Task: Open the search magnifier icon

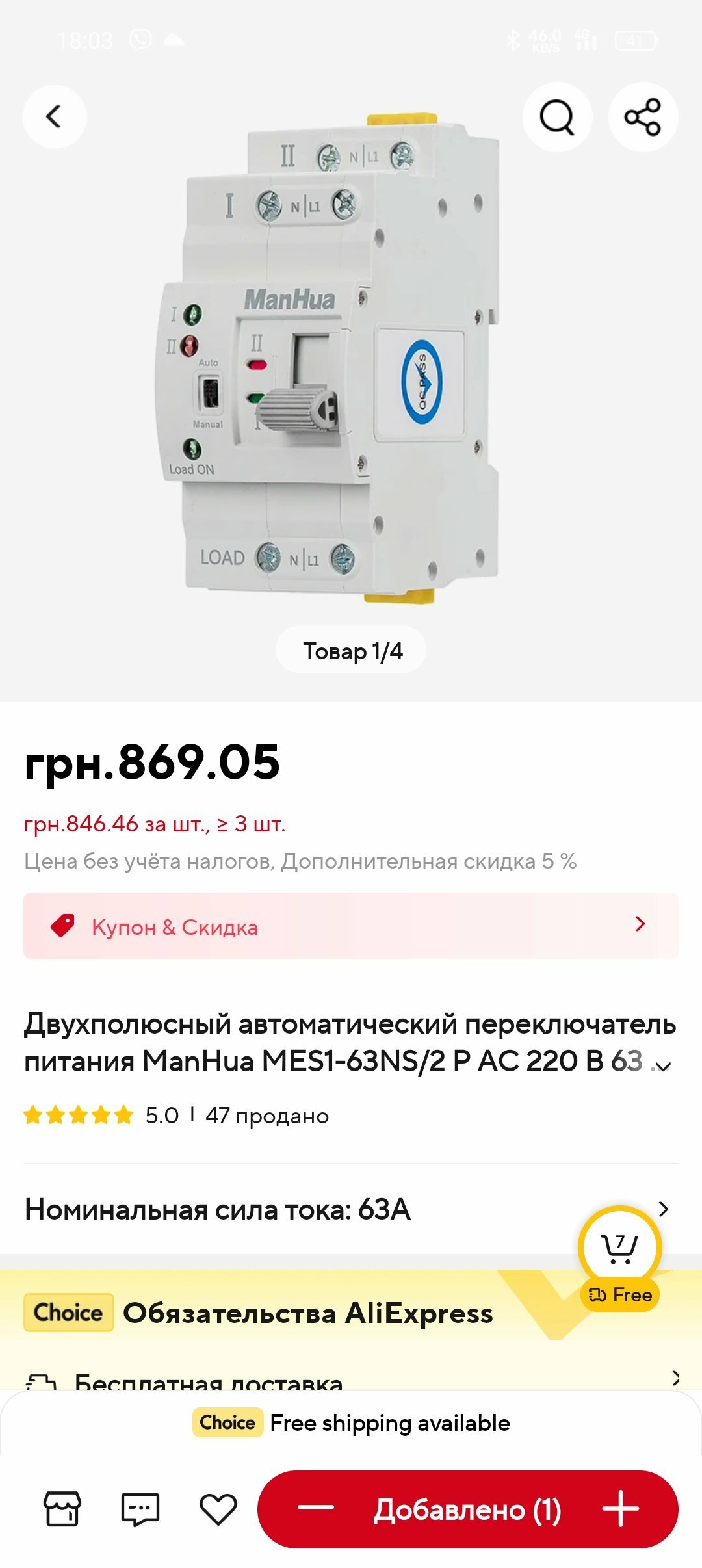Action: point(557,117)
